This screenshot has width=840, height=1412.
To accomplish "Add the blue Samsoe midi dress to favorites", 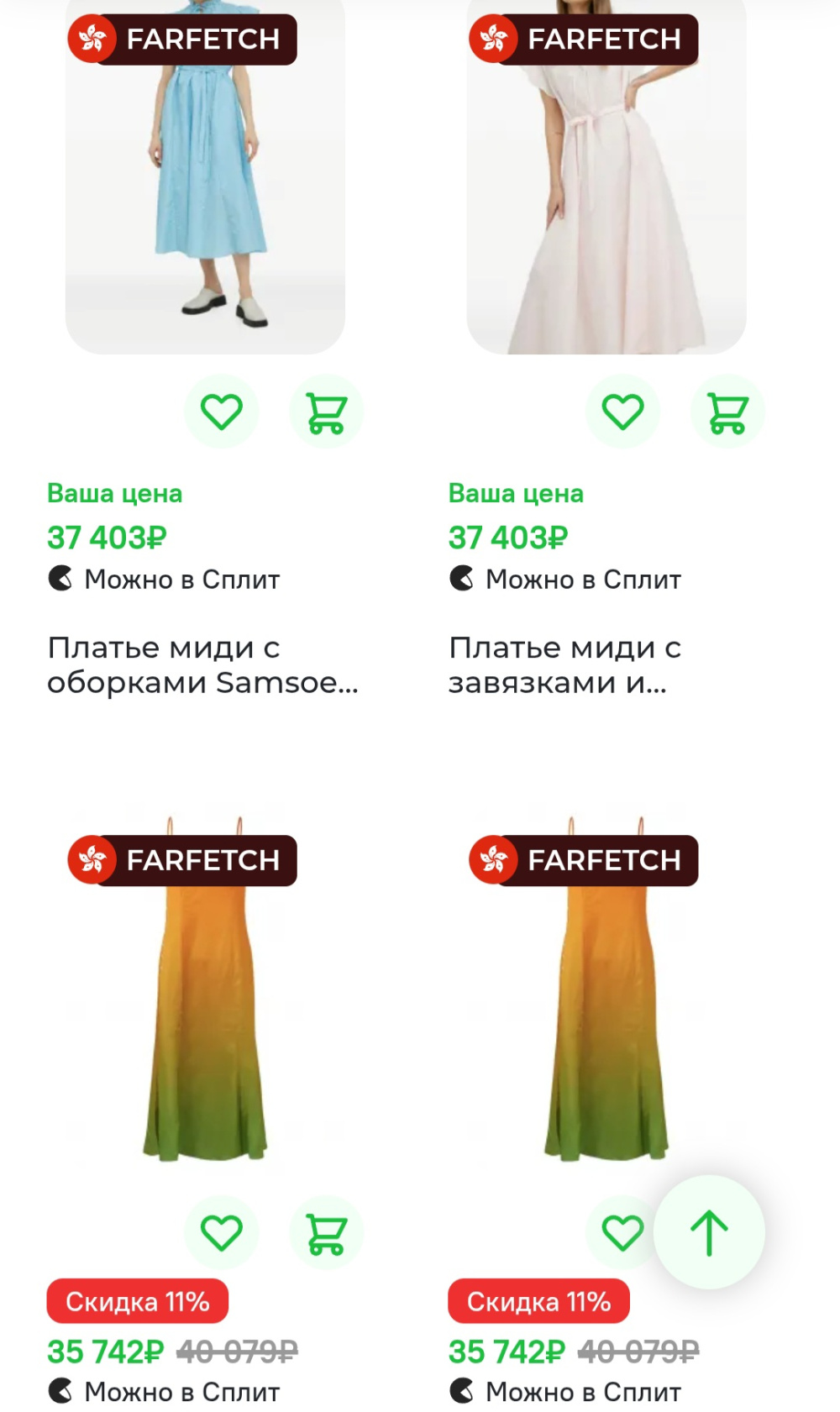I will click(221, 411).
